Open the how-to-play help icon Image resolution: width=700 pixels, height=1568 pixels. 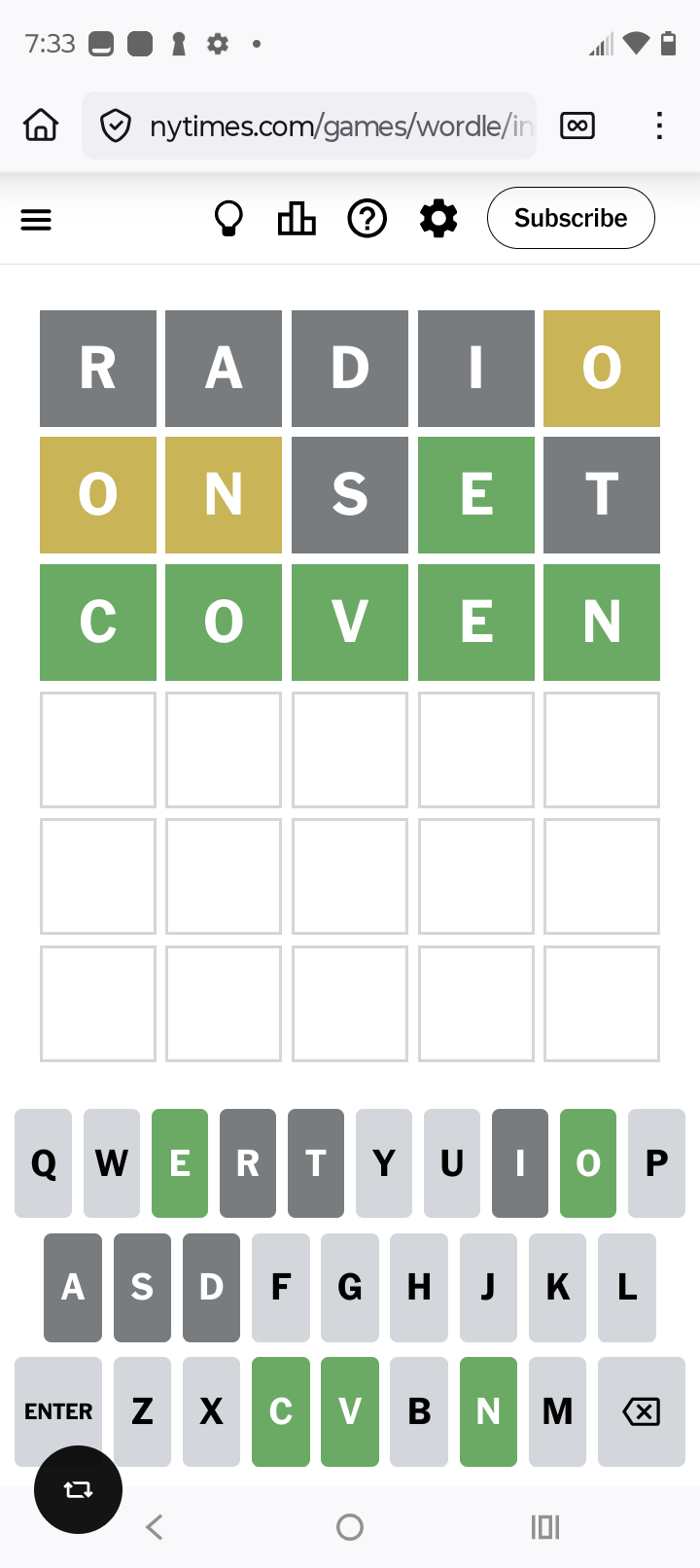tap(367, 219)
